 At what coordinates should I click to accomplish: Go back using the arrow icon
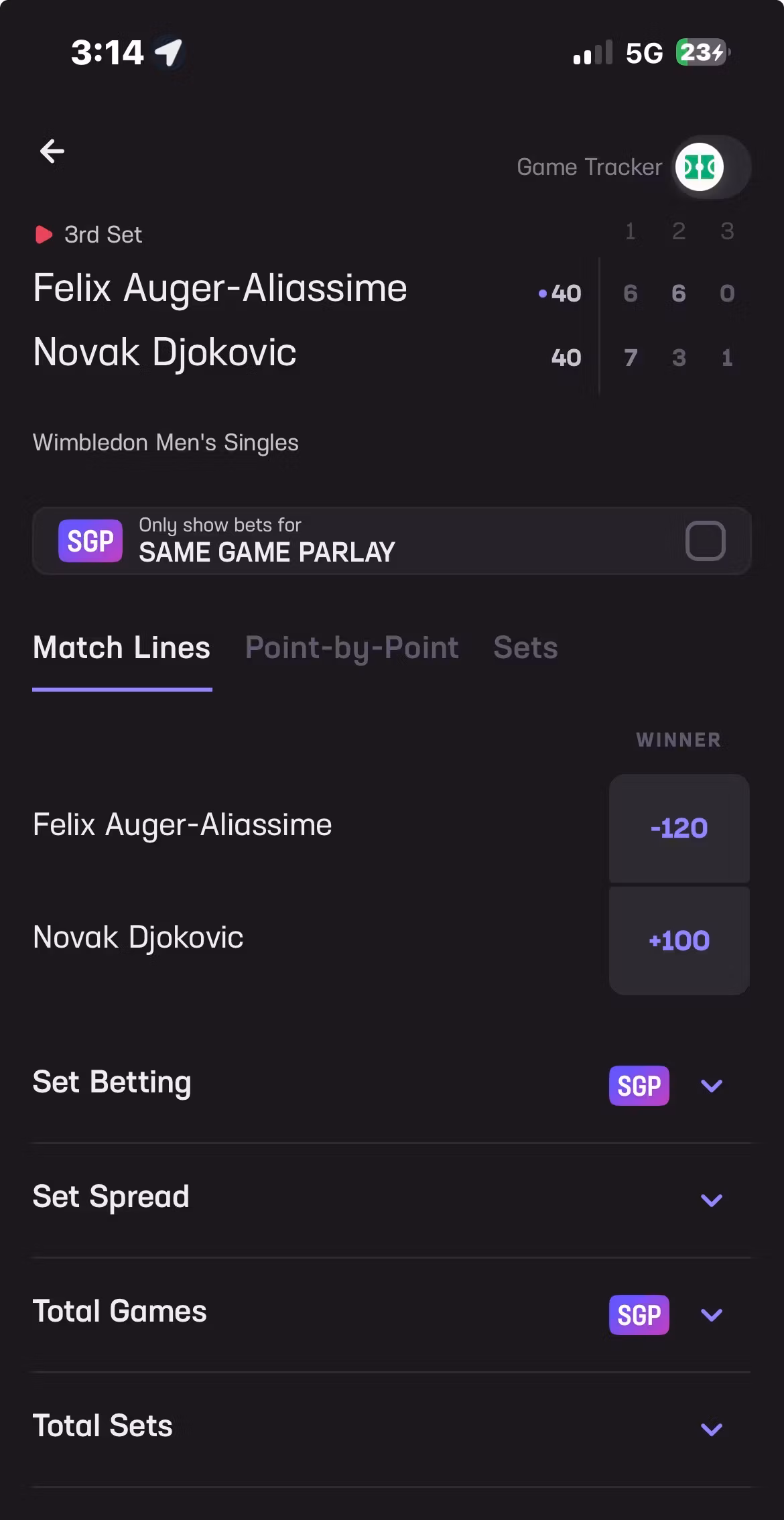52,151
